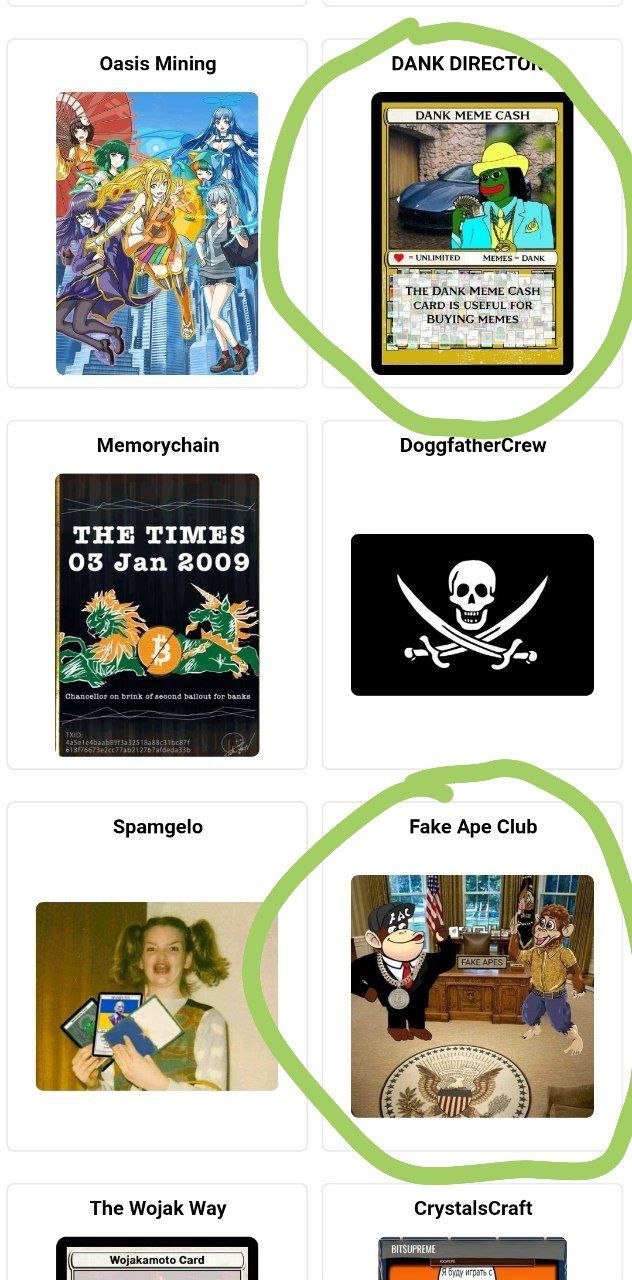The height and width of the screenshot is (1280, 632).
Task: Open the Oasis Mining card
Action: [157, 214]
